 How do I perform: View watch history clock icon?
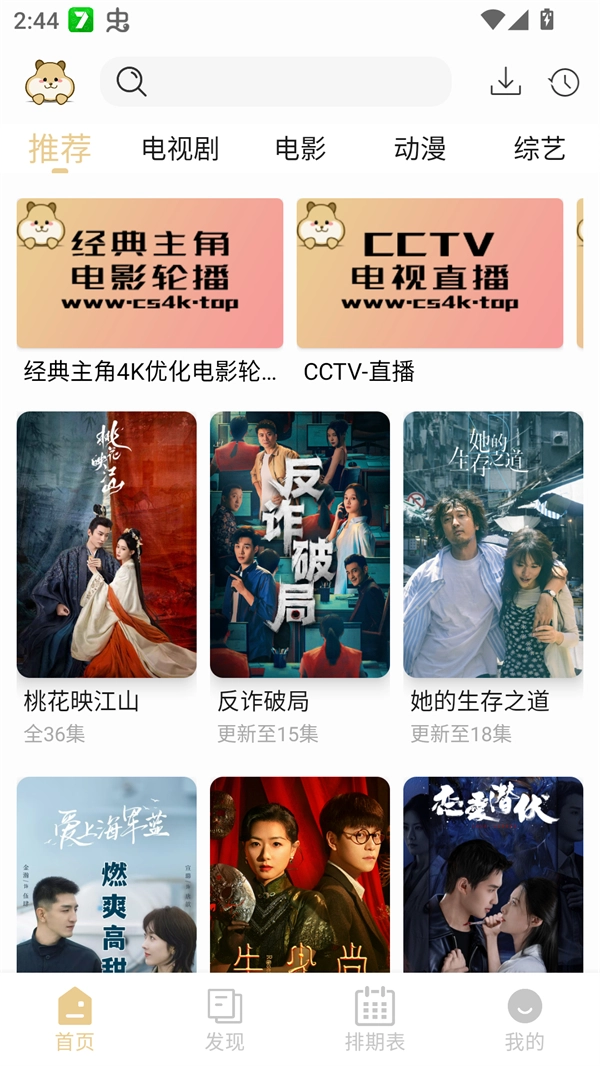564,82
